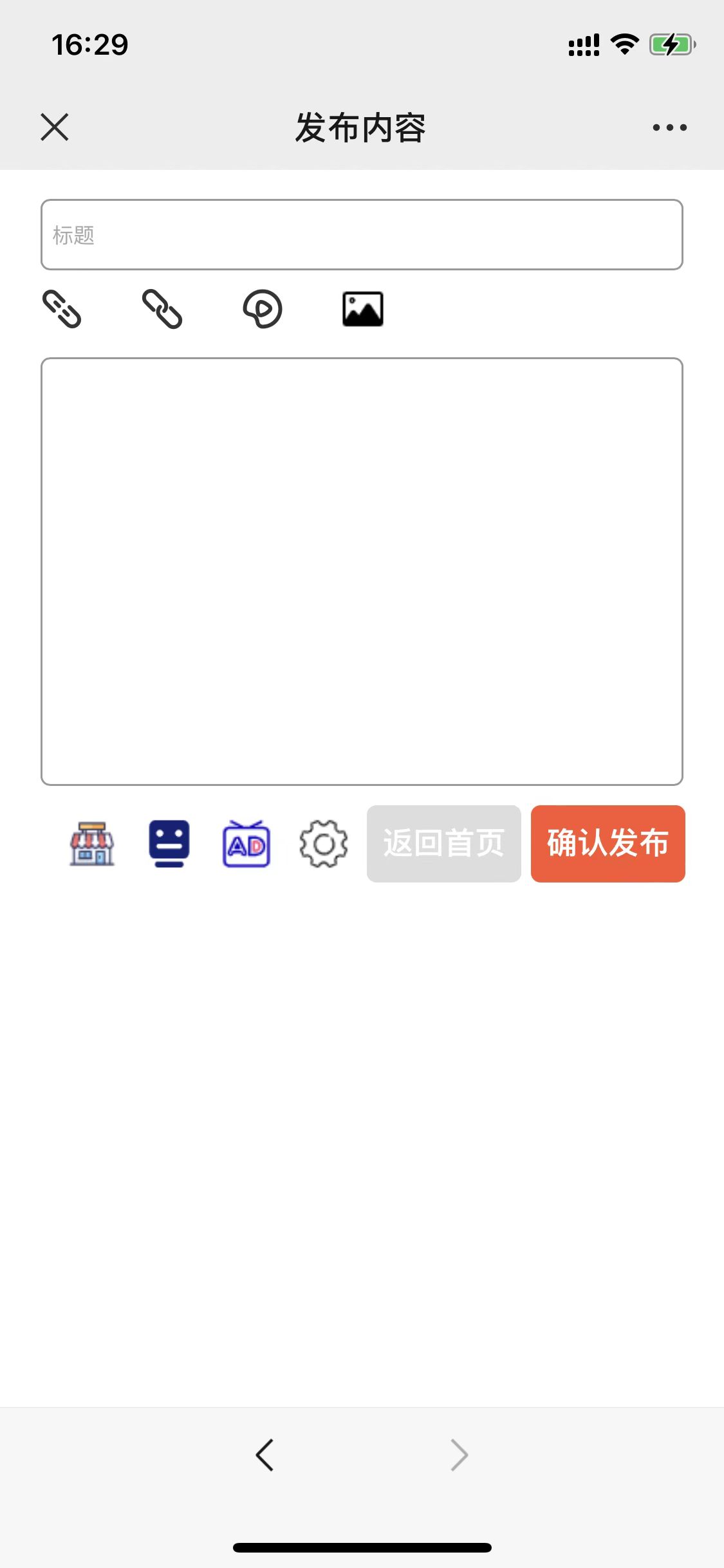Tap the grayed forward arrow
This screenshot has width=724, height=1568.
click(x=458, y=1456)
